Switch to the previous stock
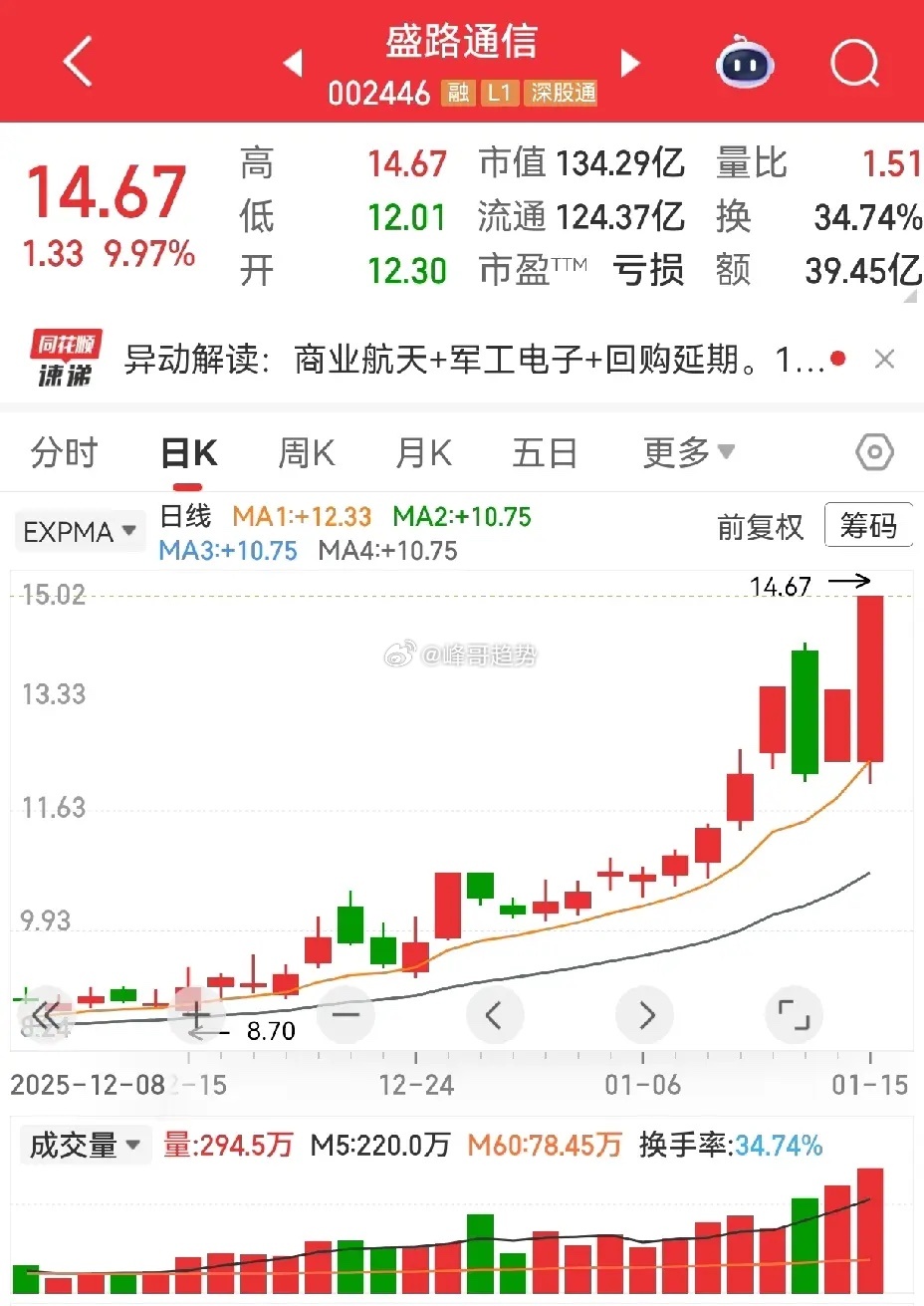 293,64
